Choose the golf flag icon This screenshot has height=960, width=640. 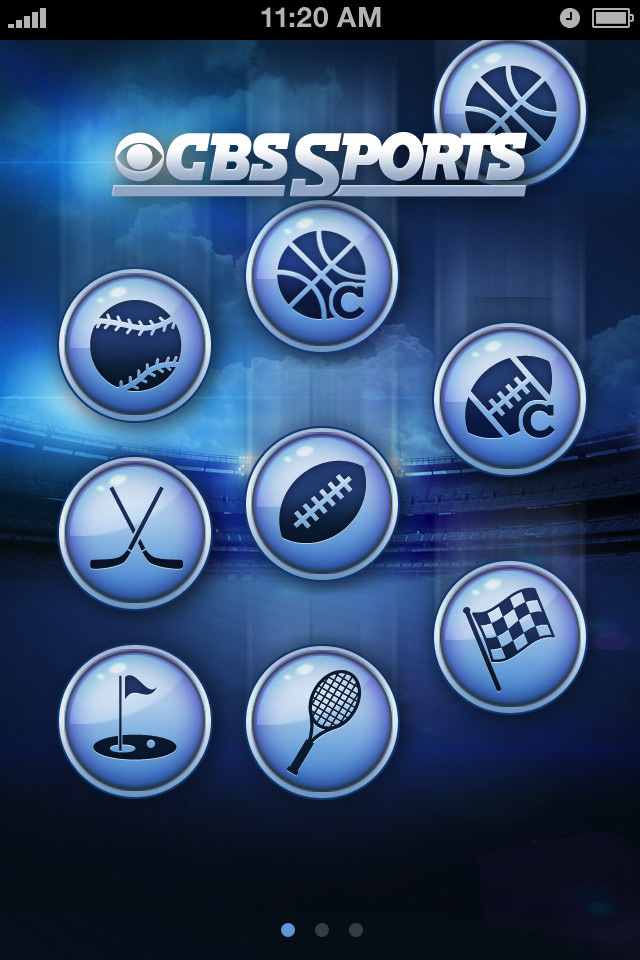tap(135, 721)
